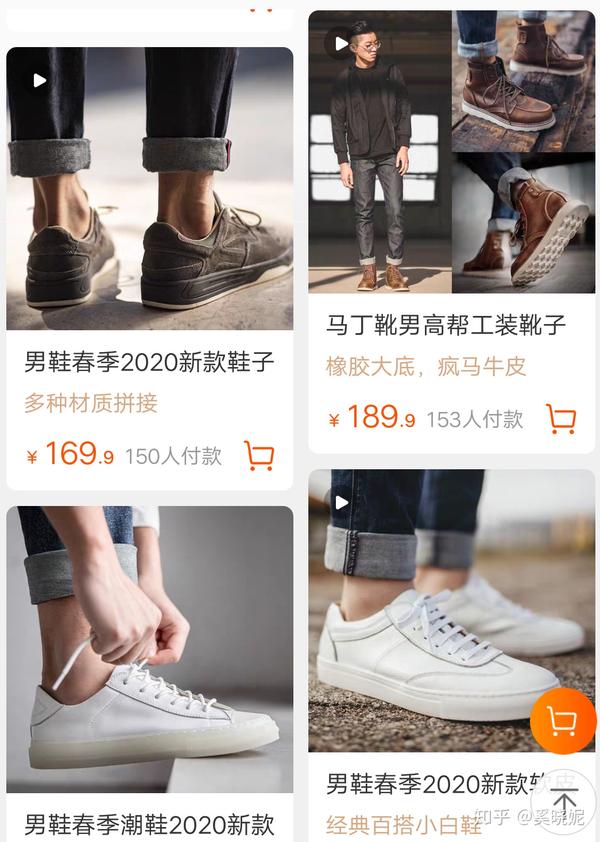Add the ¥169.9 shoes to cart
The width and height of the screenshot is (600, 842).
tap(259, 456)
